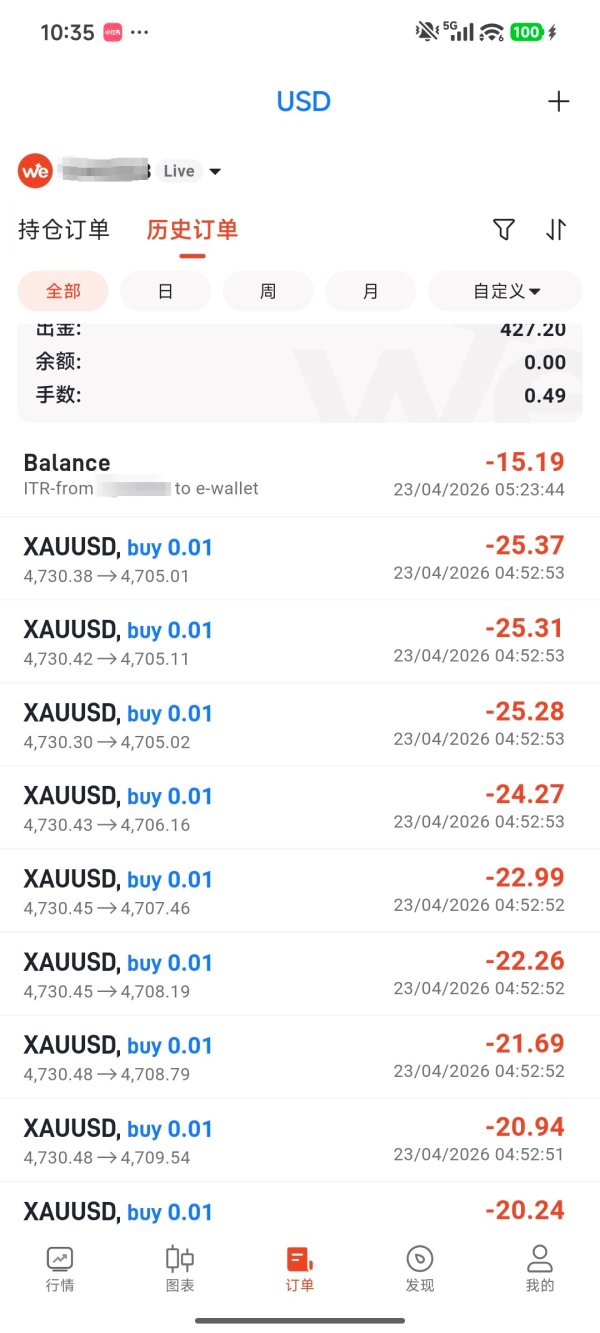Screen dimensions: 600x1333
Task: Select the 历史订单 tab
Action: (x=192, y=230)
